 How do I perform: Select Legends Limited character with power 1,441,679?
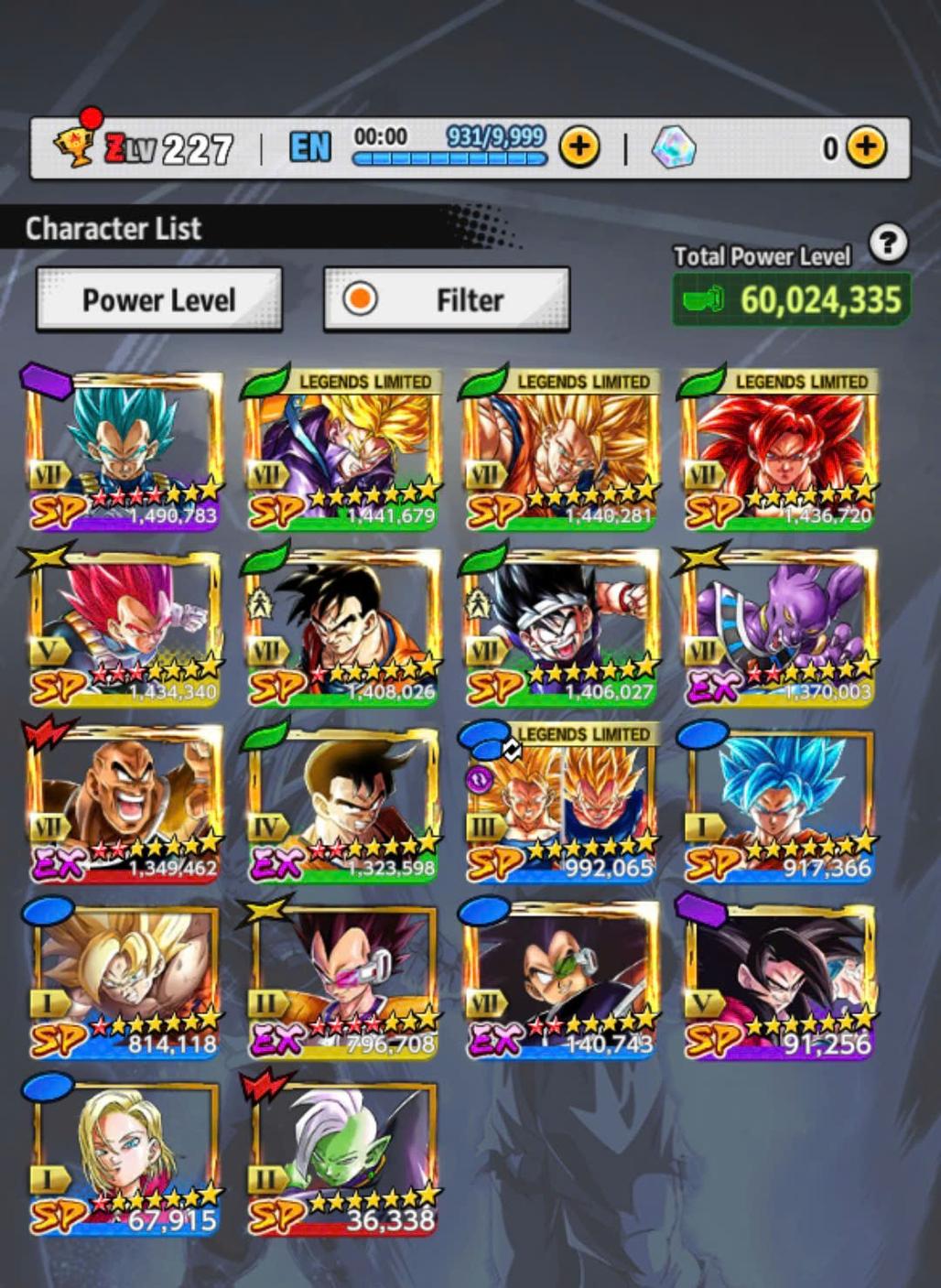pyautogui.click(x=342, y=449)
